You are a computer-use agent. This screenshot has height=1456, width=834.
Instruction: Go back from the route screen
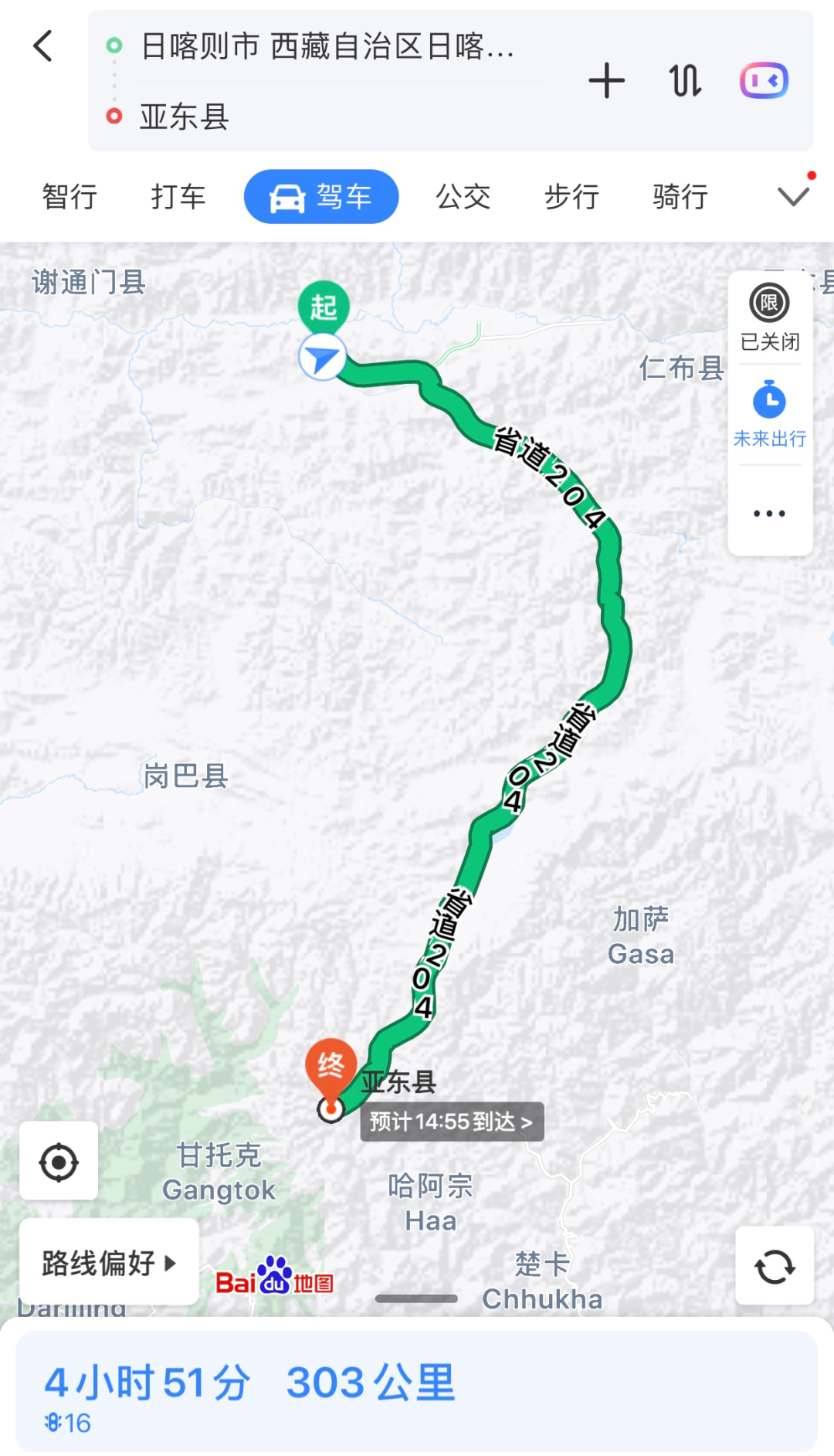click(x=43, y=46)
